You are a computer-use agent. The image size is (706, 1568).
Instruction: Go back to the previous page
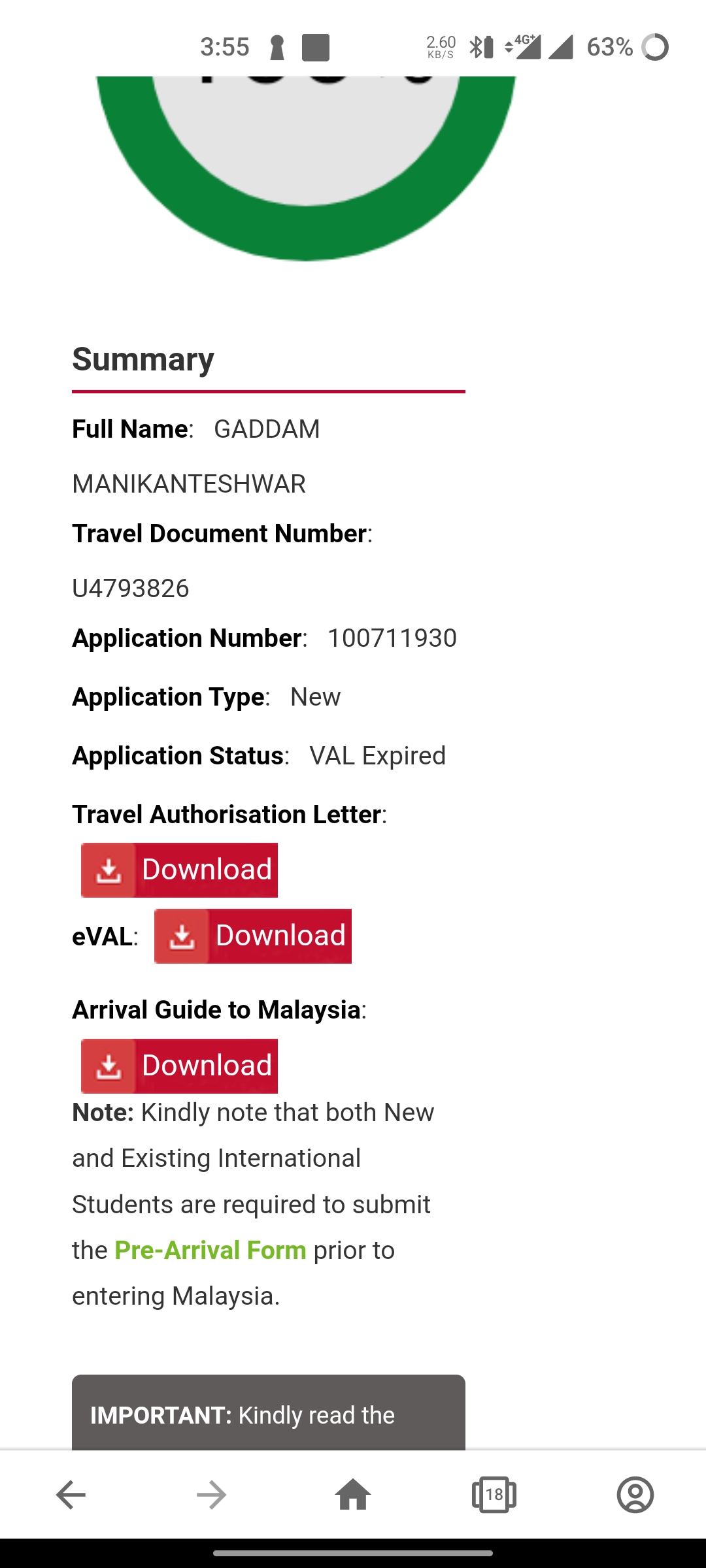[x=71, y=1495]
